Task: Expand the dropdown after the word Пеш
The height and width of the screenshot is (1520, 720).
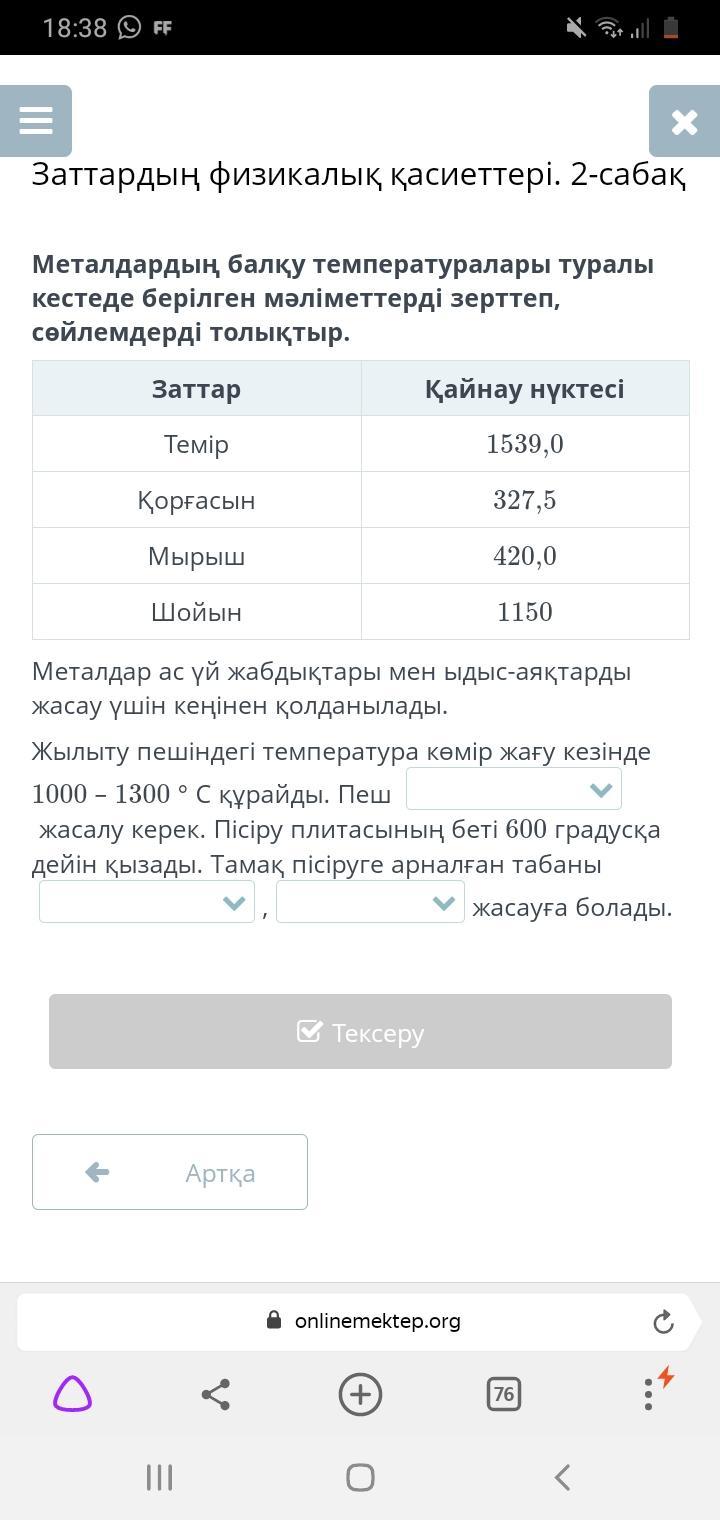Action: pyautogui.click(x=513, y=790)
